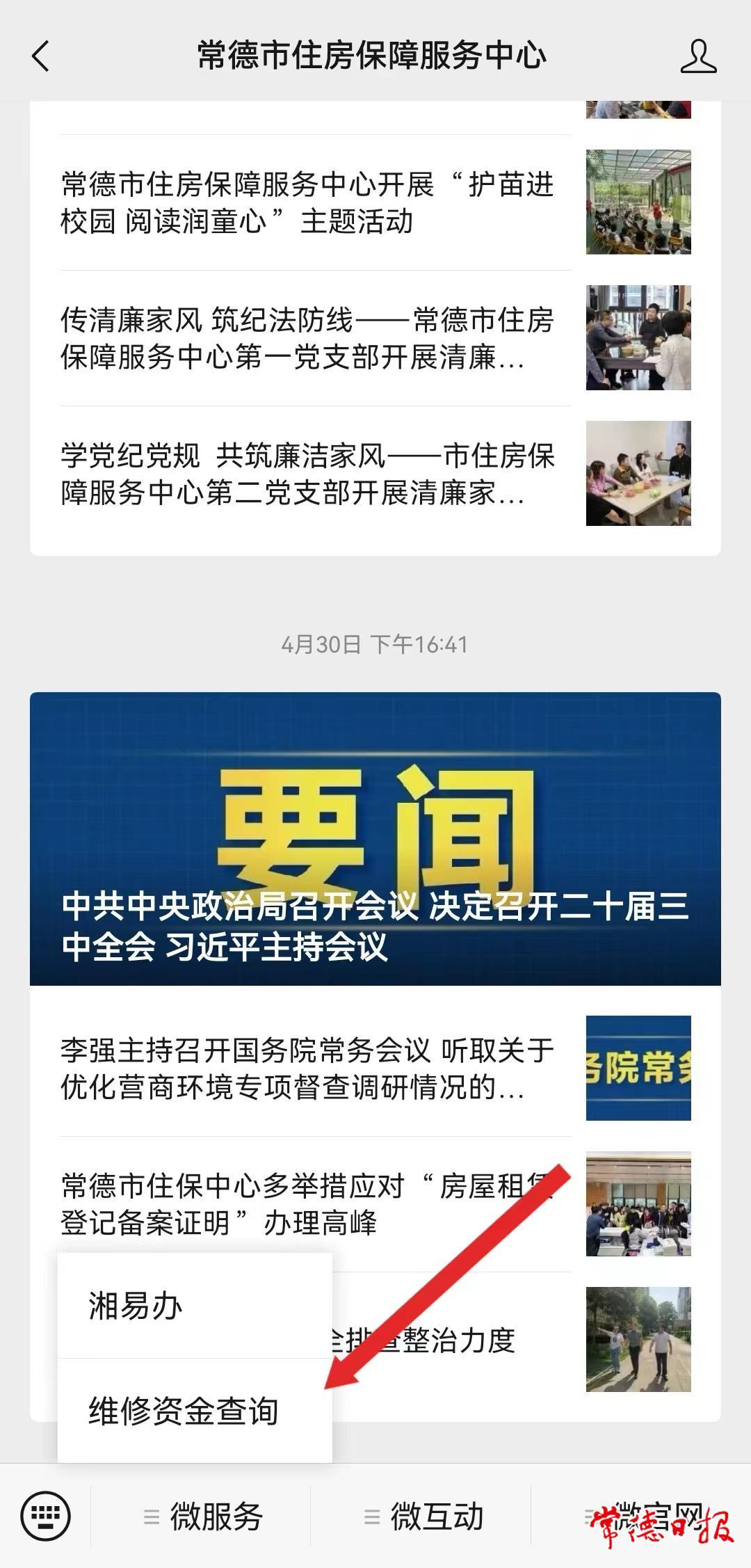The height and width of the screenshot is (1568, 751).
Task: Tap the 微服务 bottom menu
Action: [202, 1517]
